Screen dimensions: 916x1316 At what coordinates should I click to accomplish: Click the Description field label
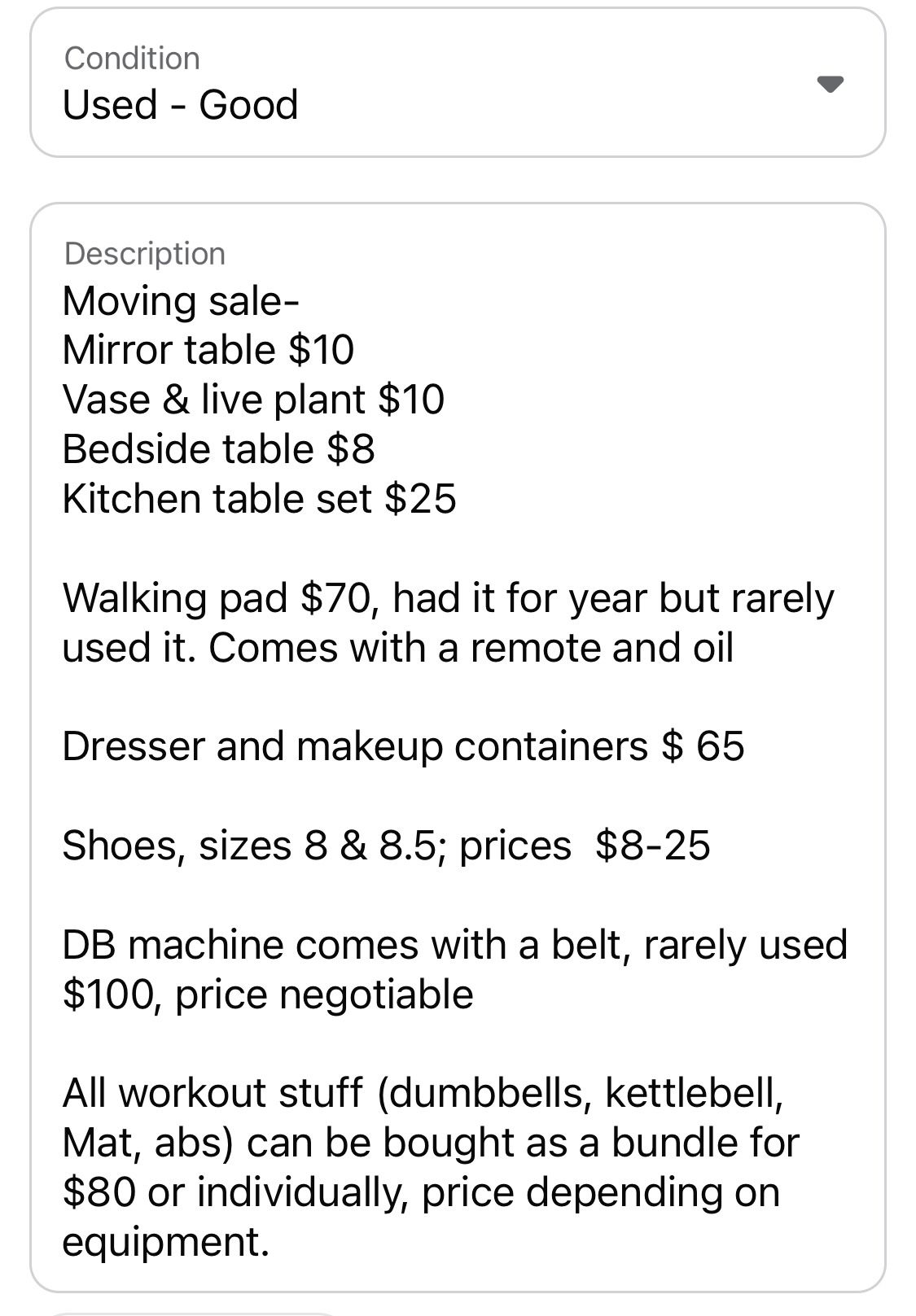(x=145, y=253)
